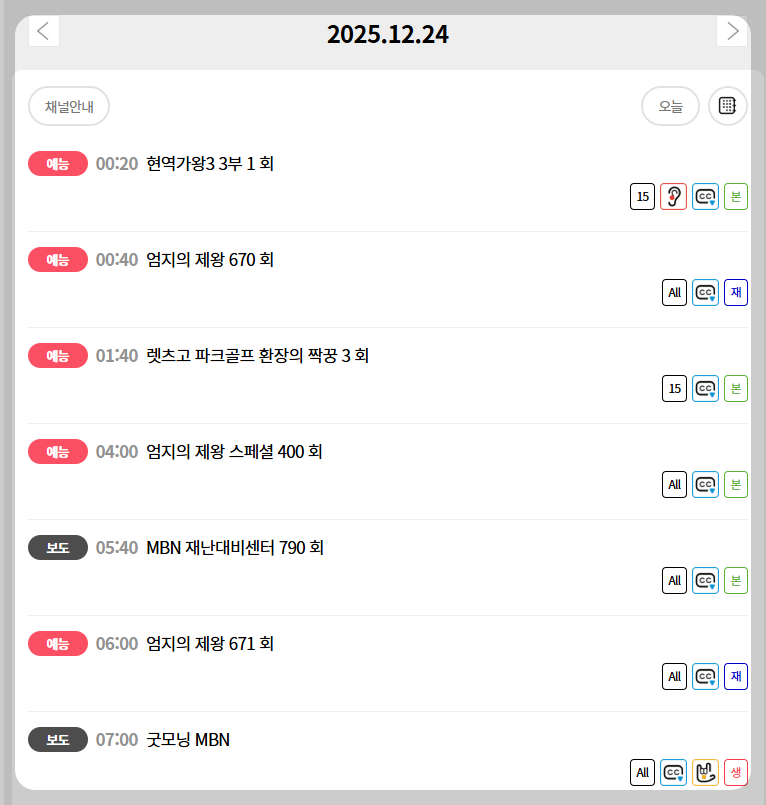Toggle captions for MBN 재난대비센터 790 회
Viewport: 766px width, 805px height.
[x=705, y=580]
